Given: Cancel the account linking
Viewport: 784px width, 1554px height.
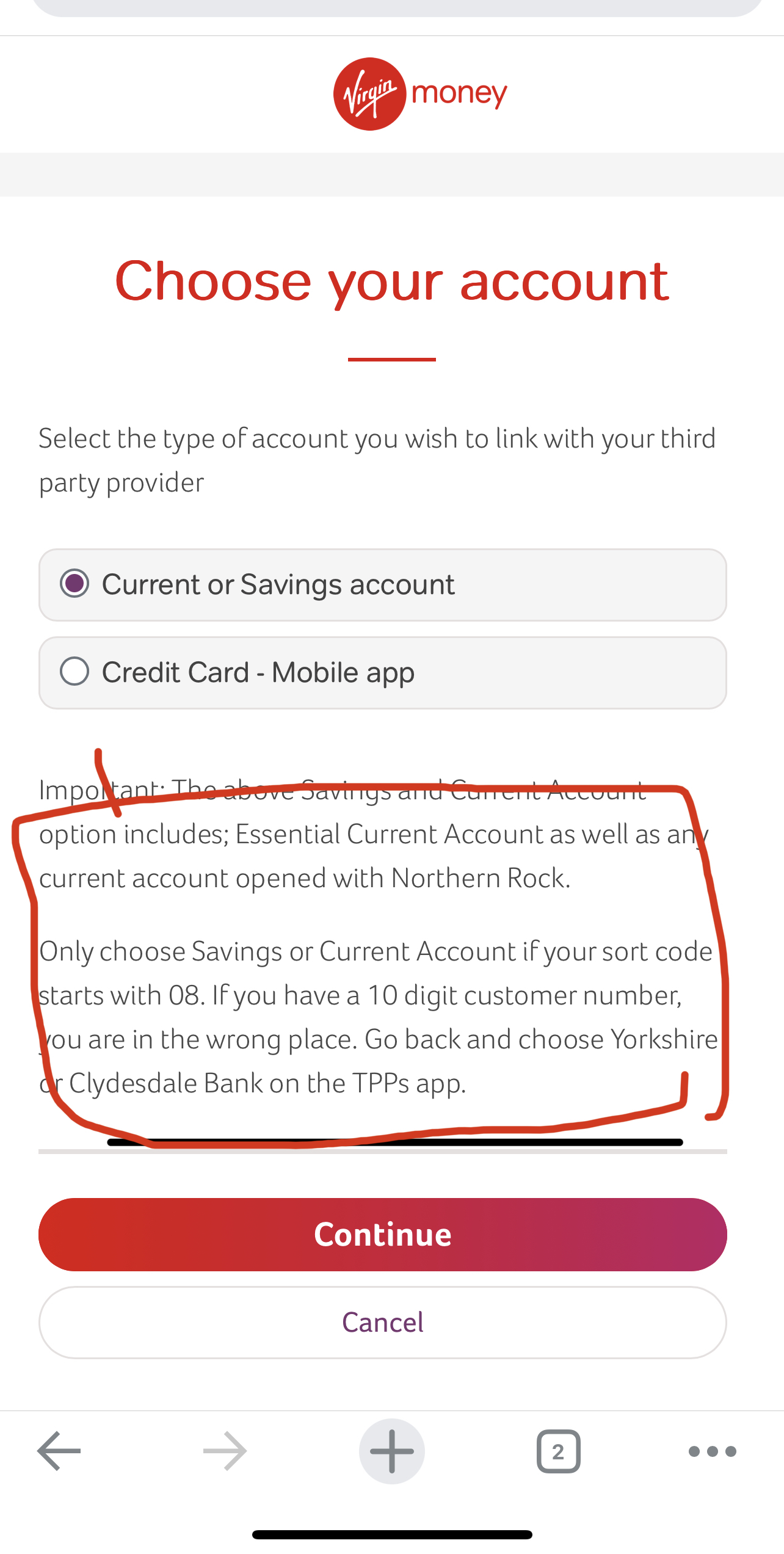Looking at the screenshot, I should click(x=383, y=1323).
